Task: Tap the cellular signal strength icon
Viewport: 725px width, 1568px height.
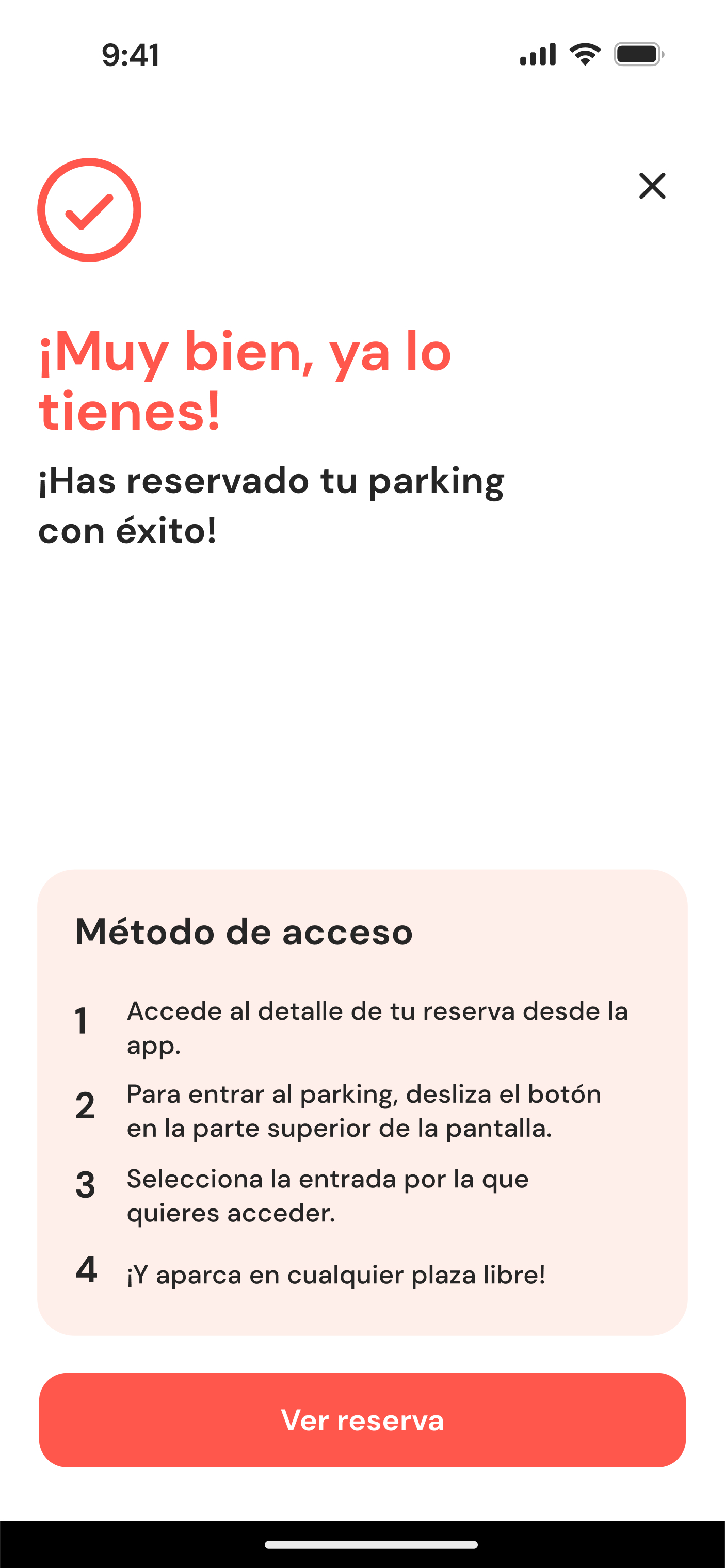Action: 538,55
